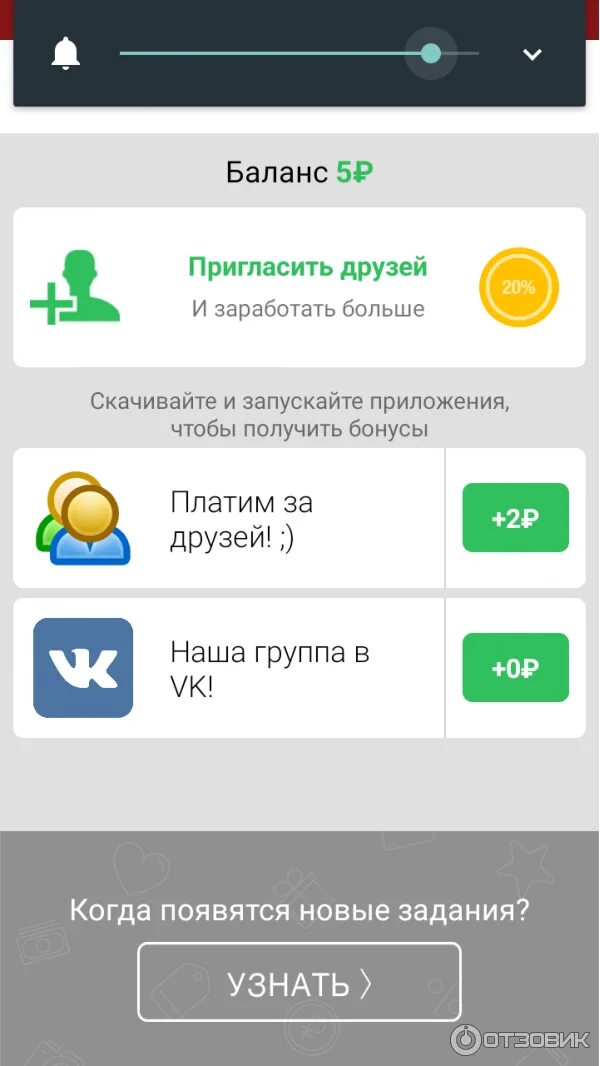Tap the УЗНАТЬ button

tap(299, 982)
